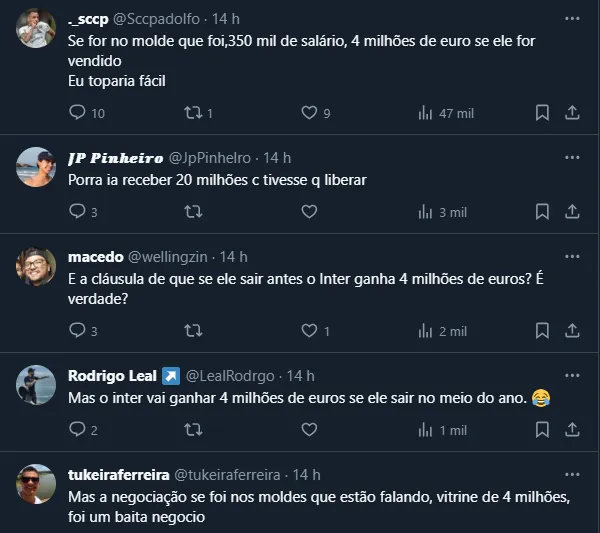Like Rodrigo Leal's reply
The height and width of the screenshot is (533, 600).
309,429
